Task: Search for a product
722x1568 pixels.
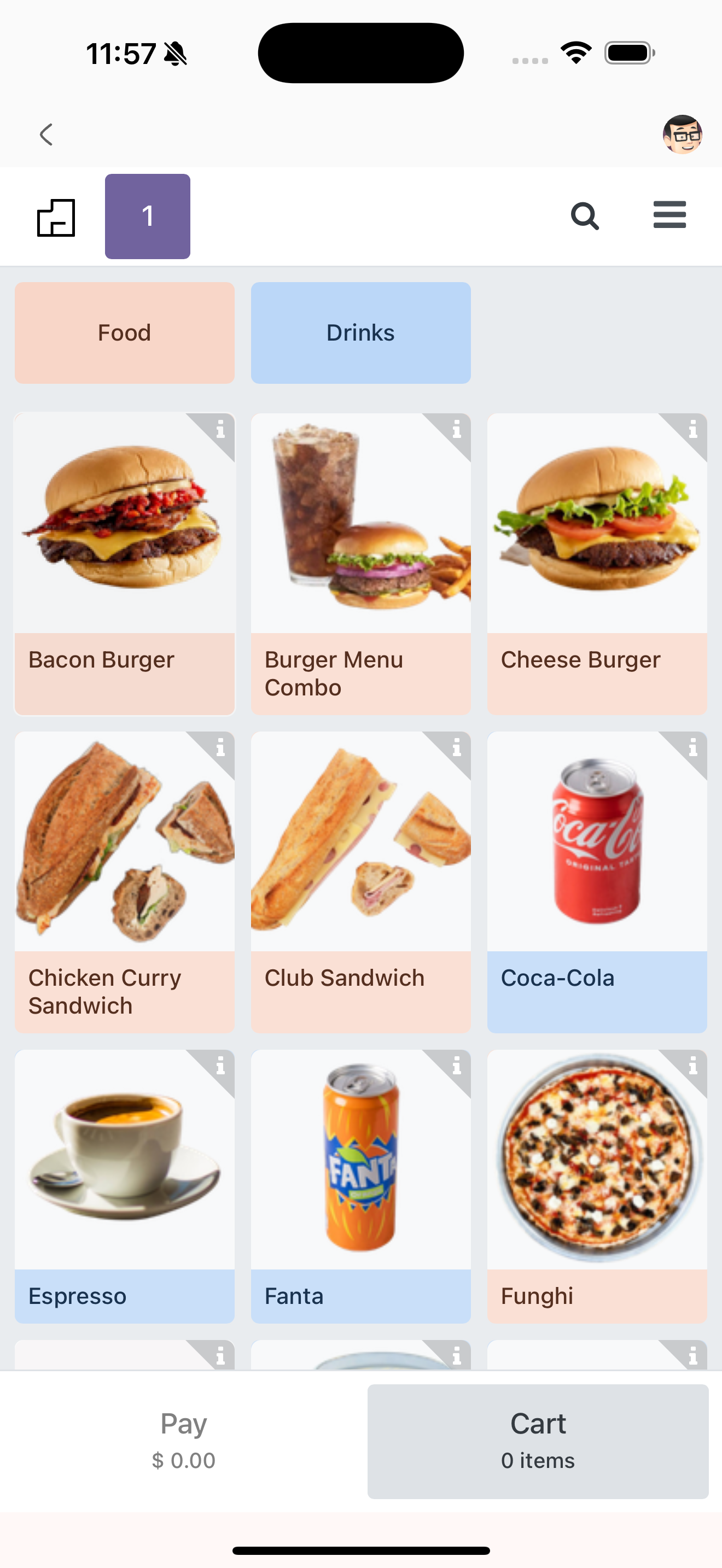Action: 584,216
